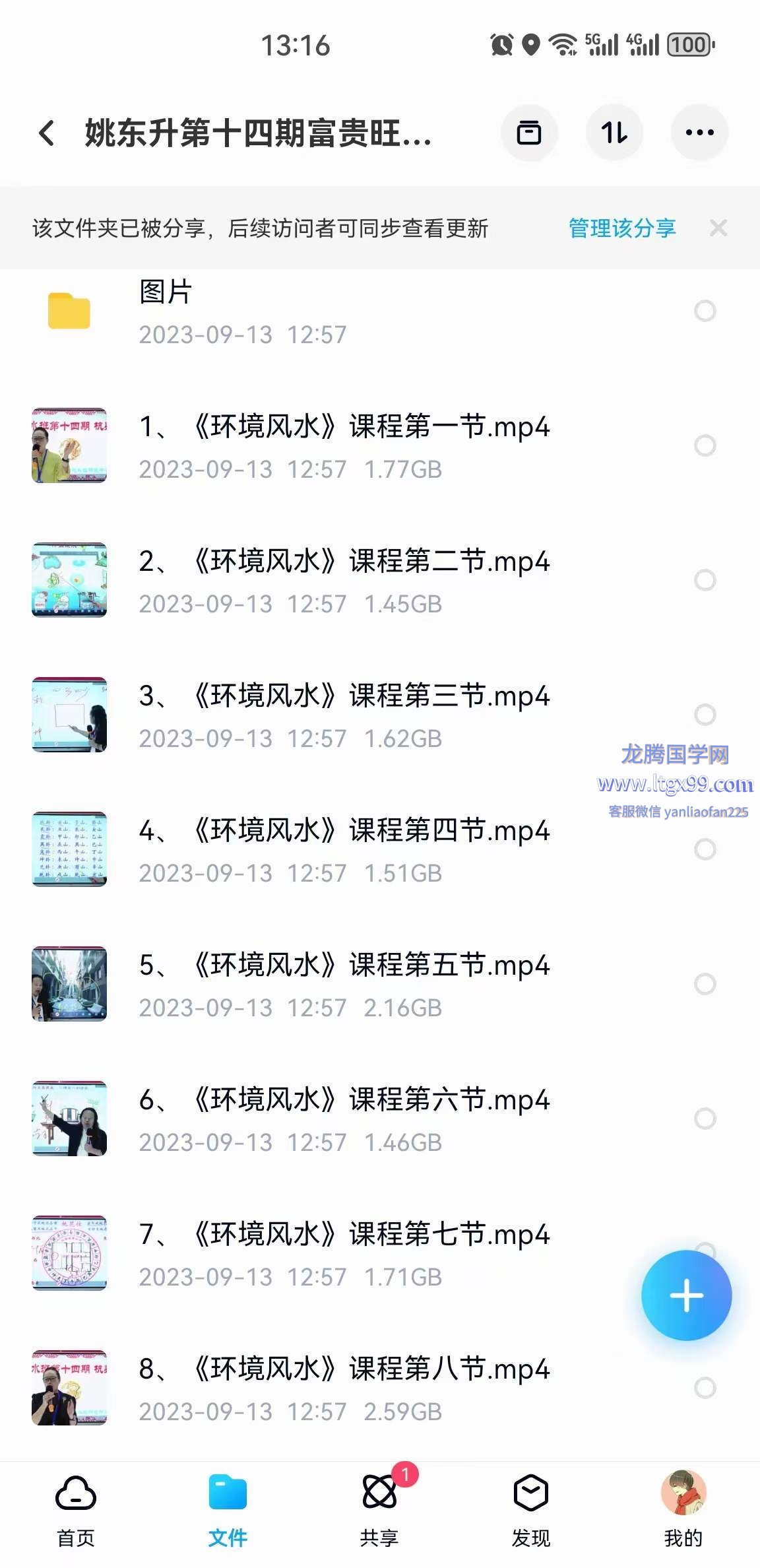
Task: Select the checkbox for 课程第二节.mp4
Action: [x=705, y=580]
